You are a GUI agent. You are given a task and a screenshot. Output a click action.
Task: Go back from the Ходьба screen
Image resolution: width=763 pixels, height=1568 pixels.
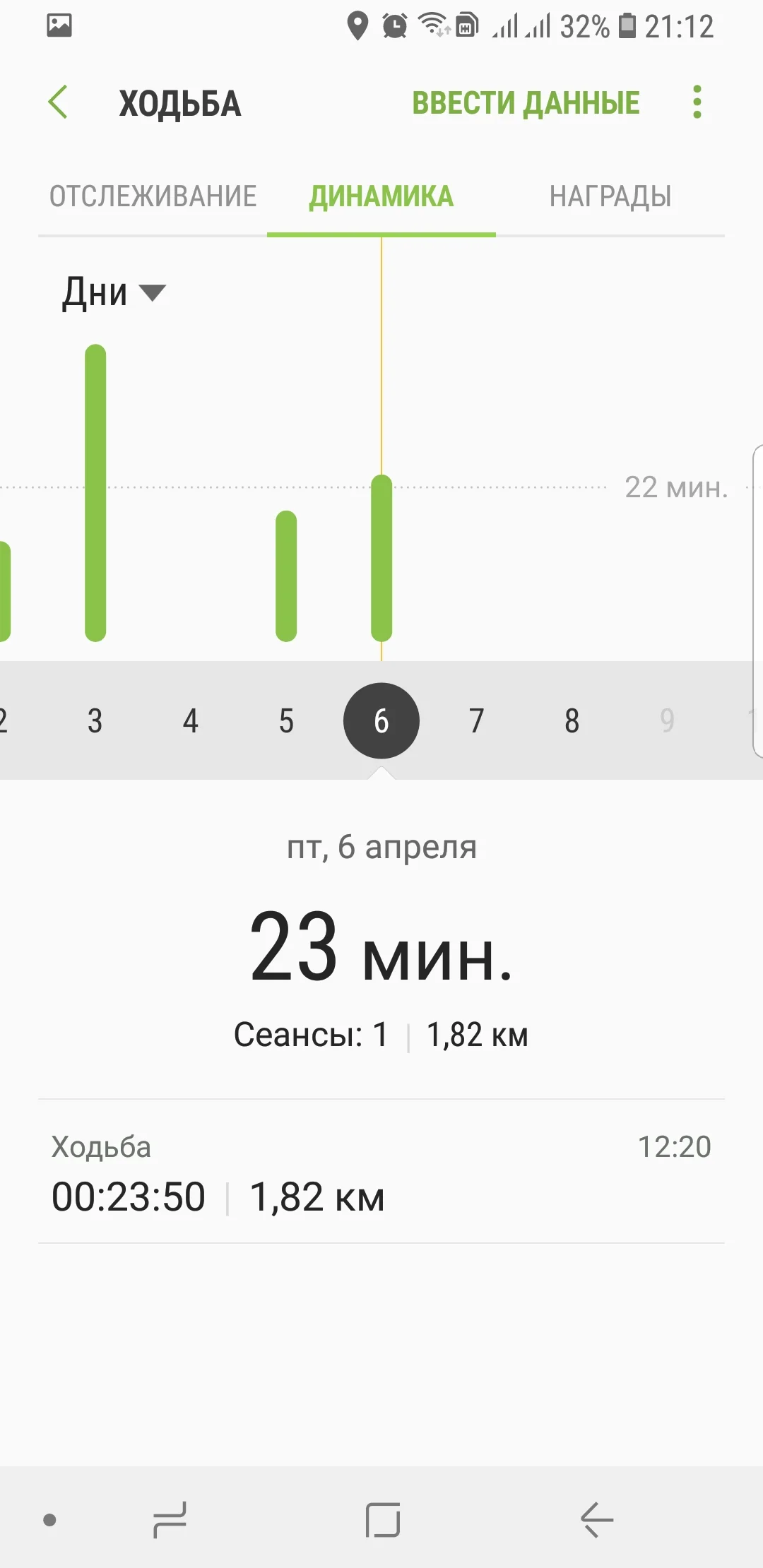tap(59, 102)
